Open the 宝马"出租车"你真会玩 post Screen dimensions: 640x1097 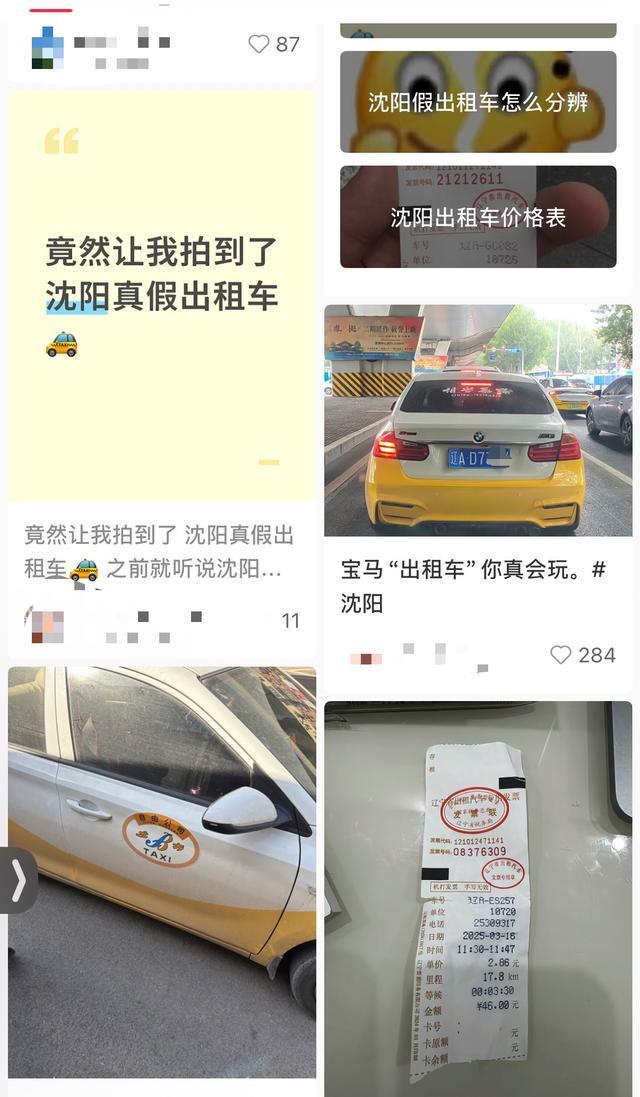478,421
